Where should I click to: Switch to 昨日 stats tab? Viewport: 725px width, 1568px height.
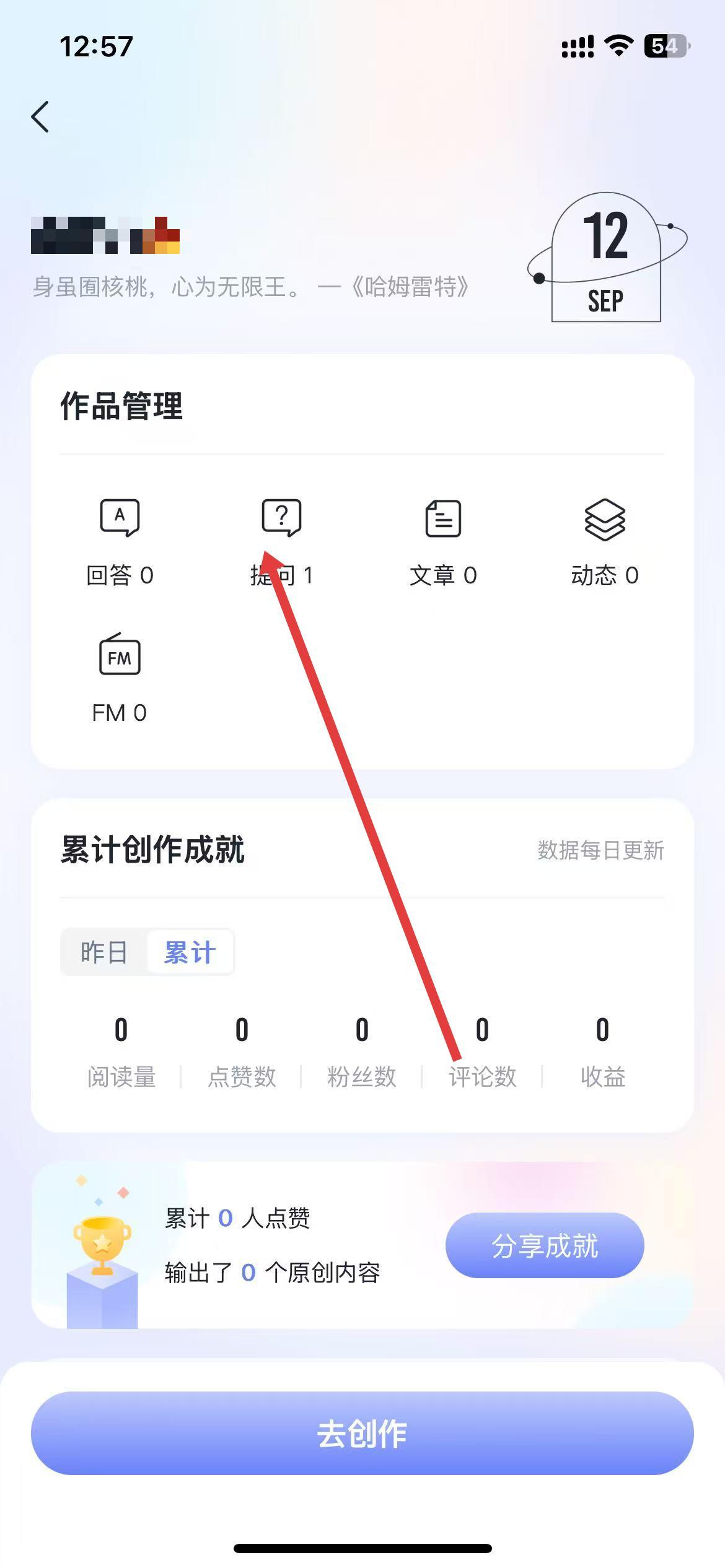tap(104, 952)
